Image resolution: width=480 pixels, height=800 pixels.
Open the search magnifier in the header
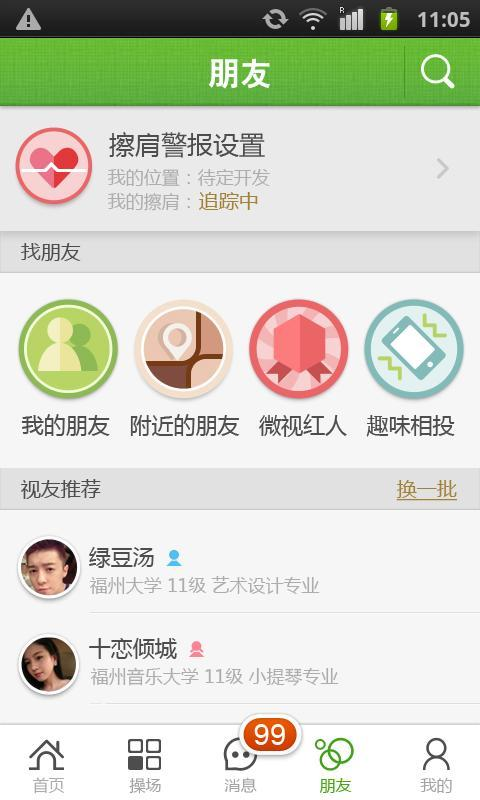(x=437, y=71)
